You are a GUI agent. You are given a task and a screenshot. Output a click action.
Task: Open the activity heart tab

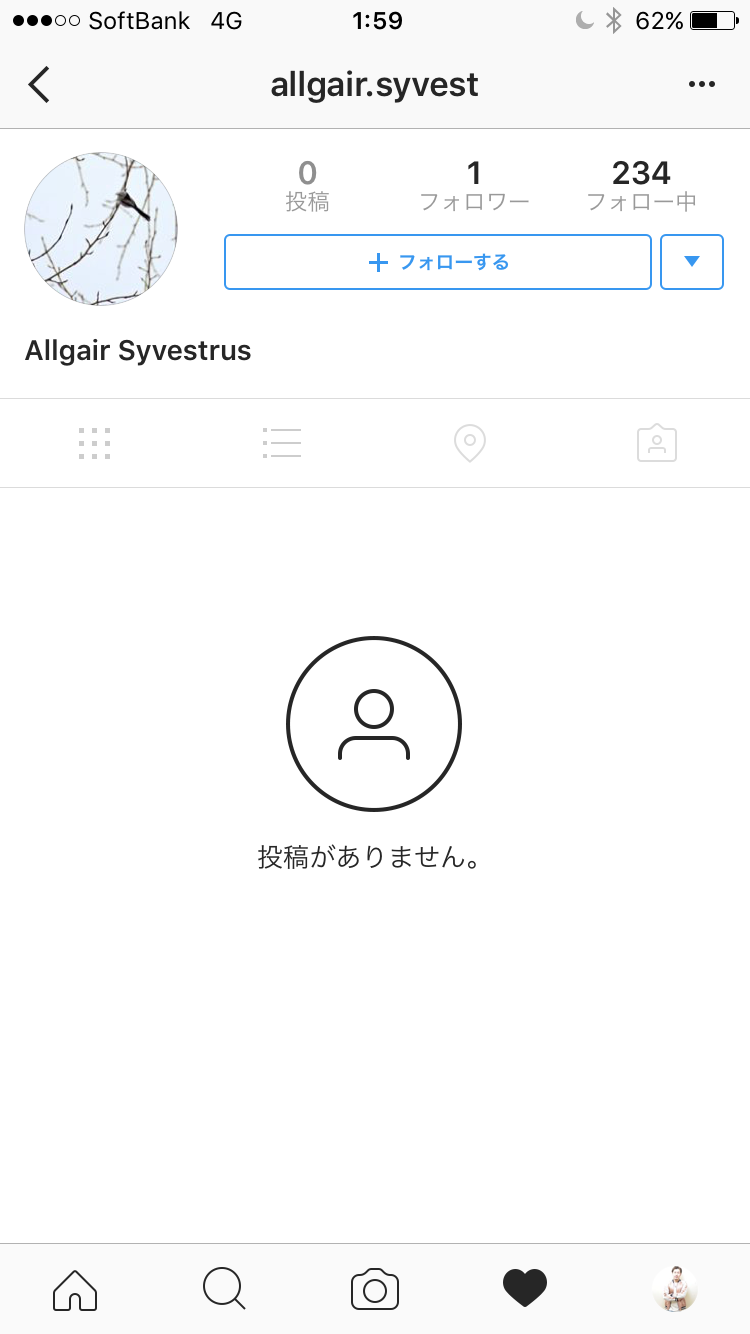tap(525, 1289)
